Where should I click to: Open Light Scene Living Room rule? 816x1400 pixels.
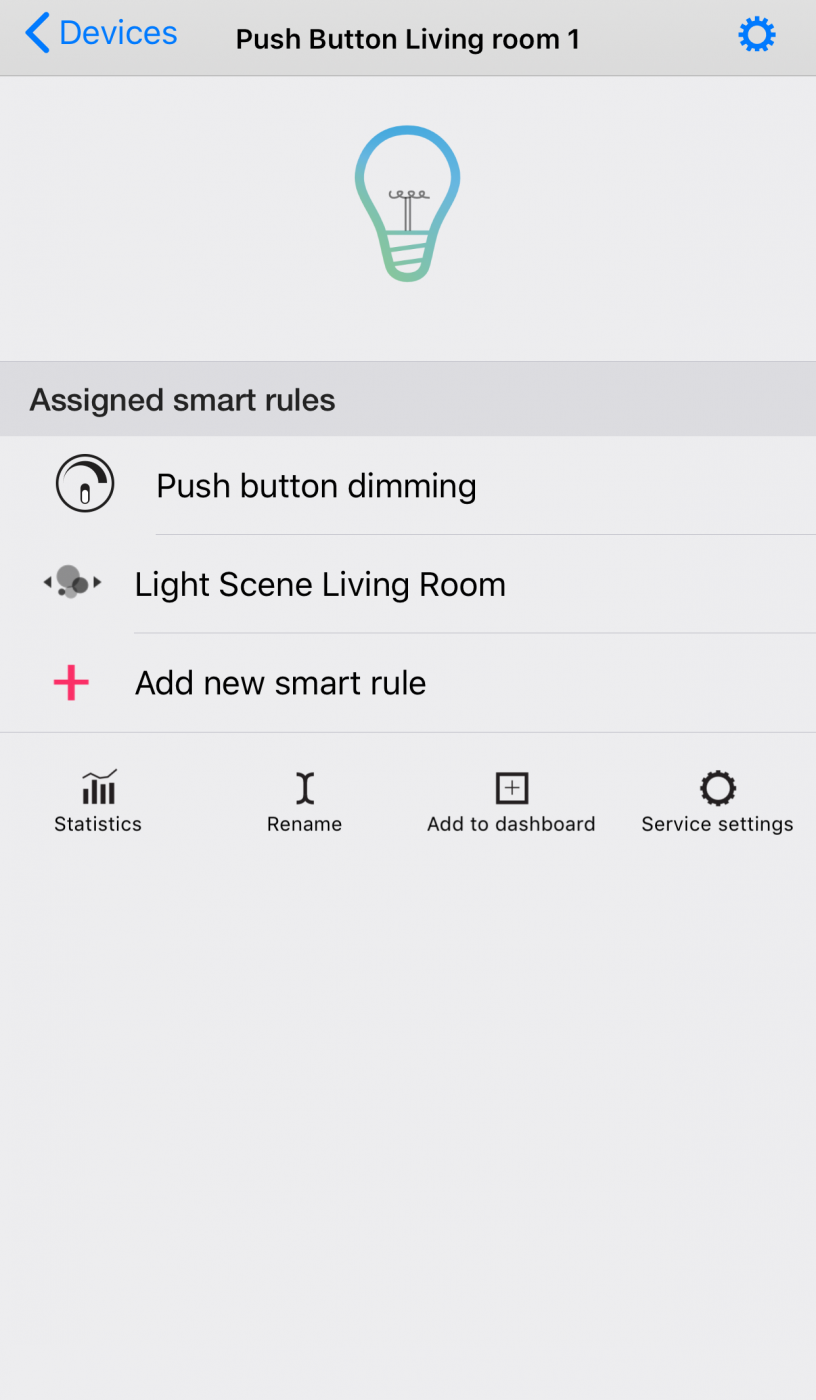tap(408, 584)
